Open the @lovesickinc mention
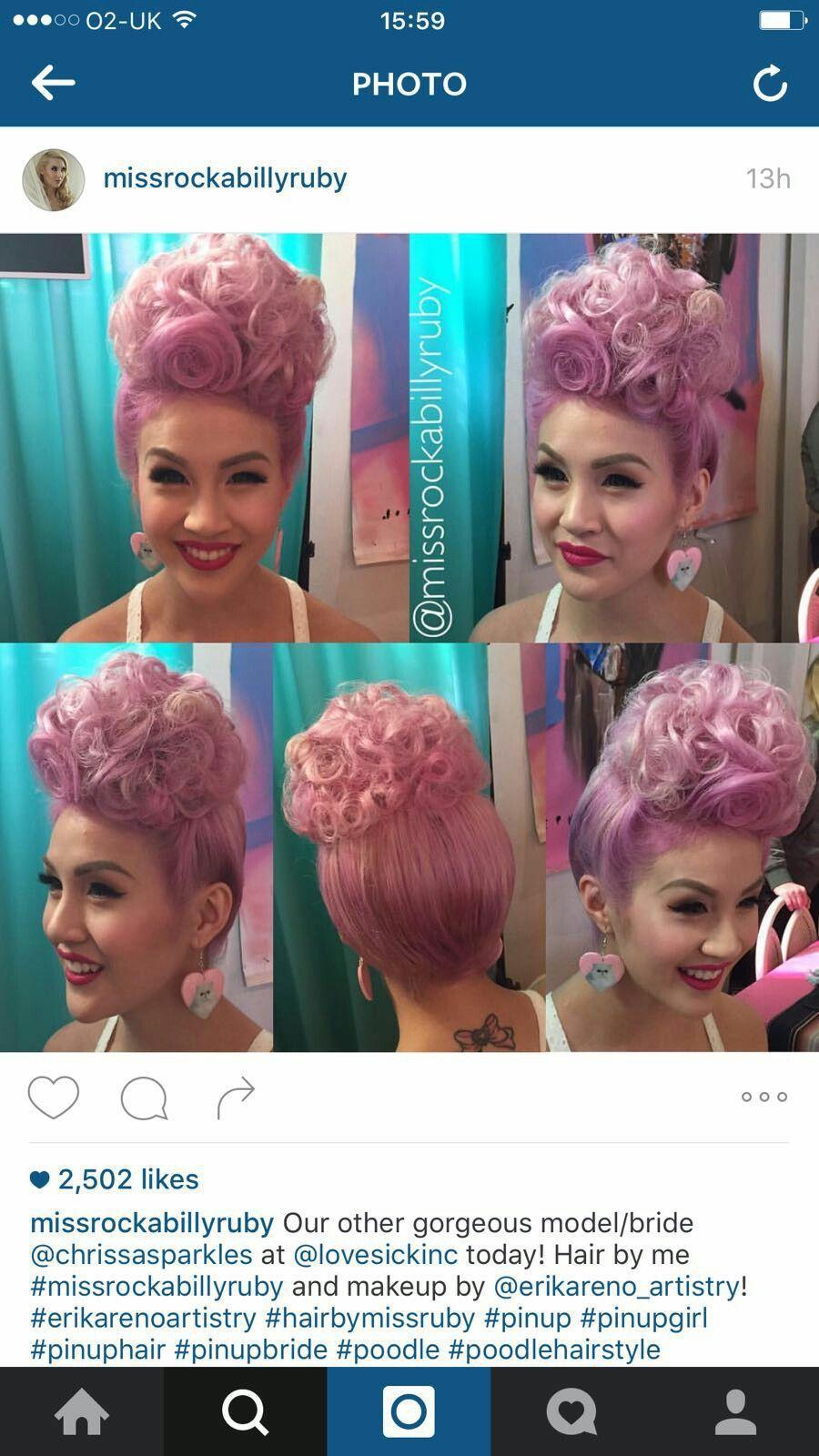Screen dimensions: 819x1456 (375, 1255)
